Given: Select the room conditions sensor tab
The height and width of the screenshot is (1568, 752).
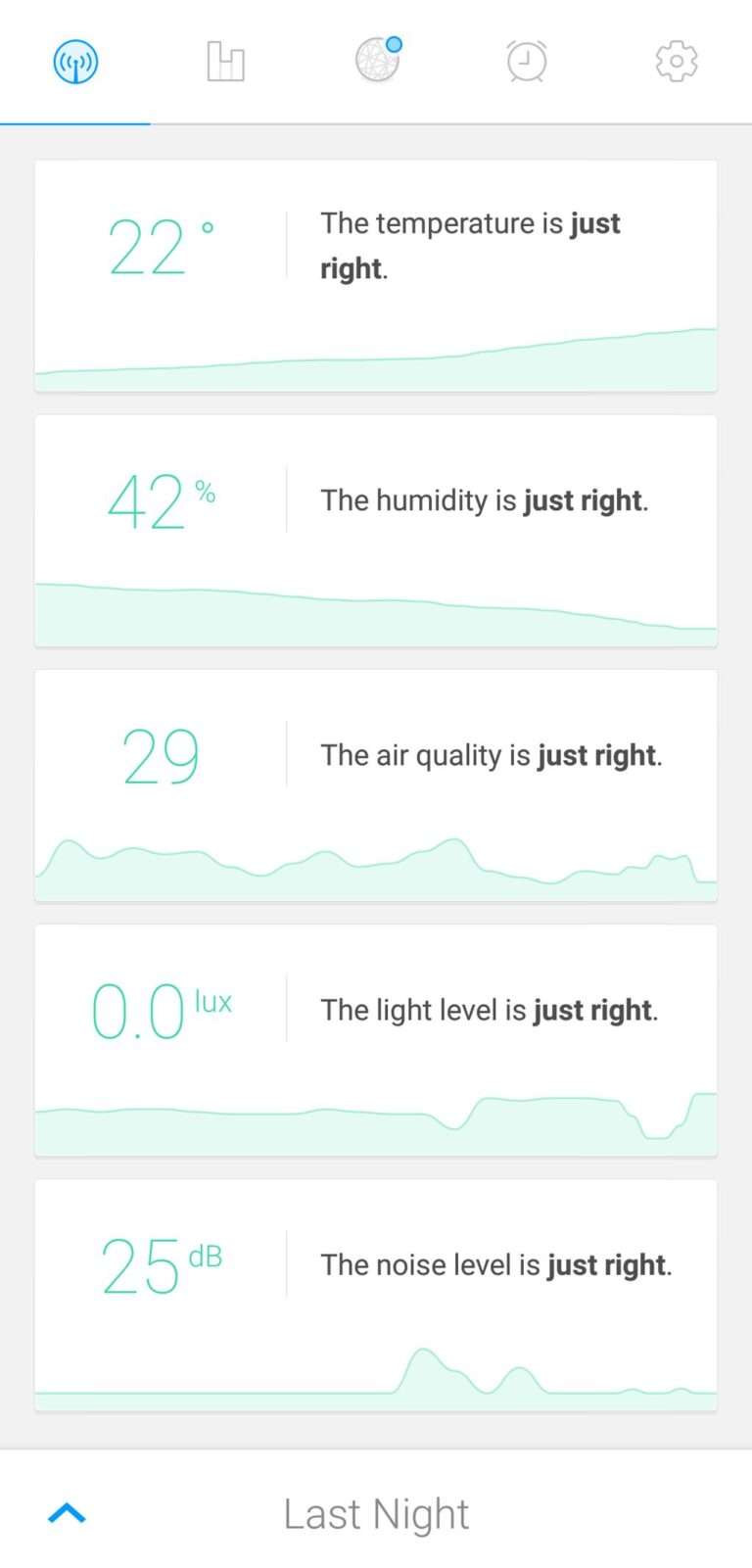Looking at the screenshot, I should point(75,63).
